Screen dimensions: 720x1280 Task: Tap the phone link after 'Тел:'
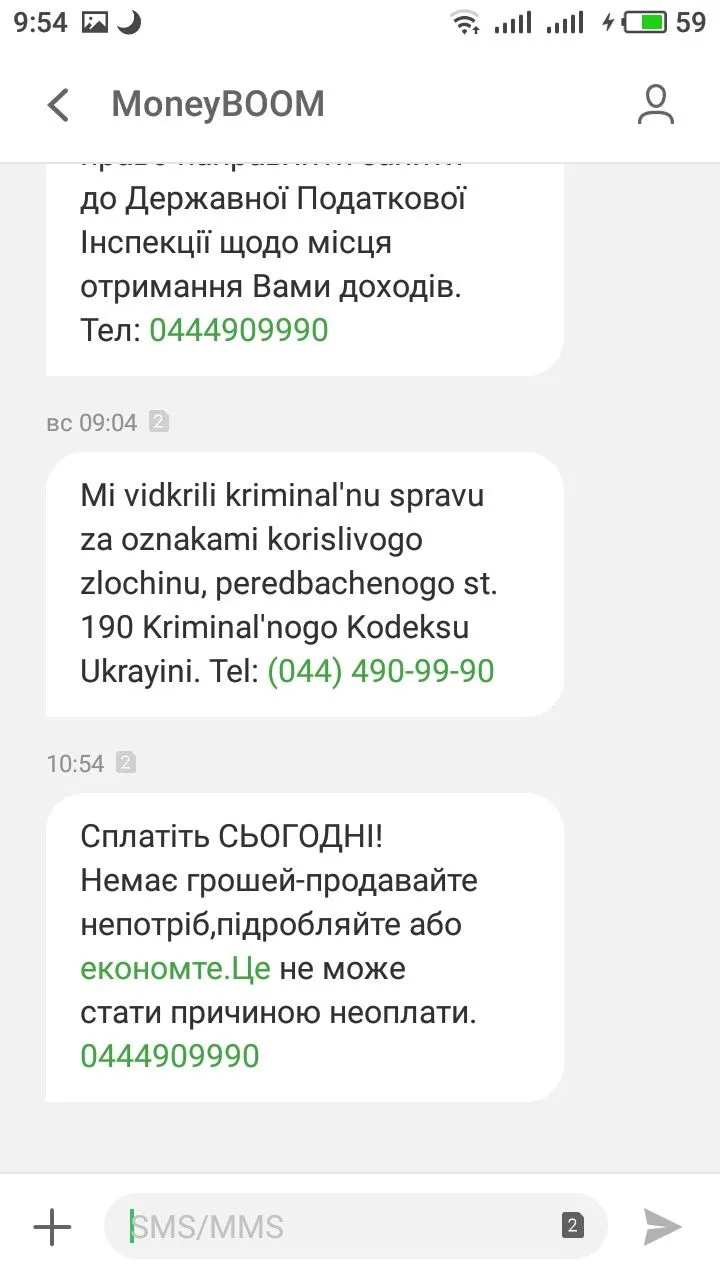point(239,330)
